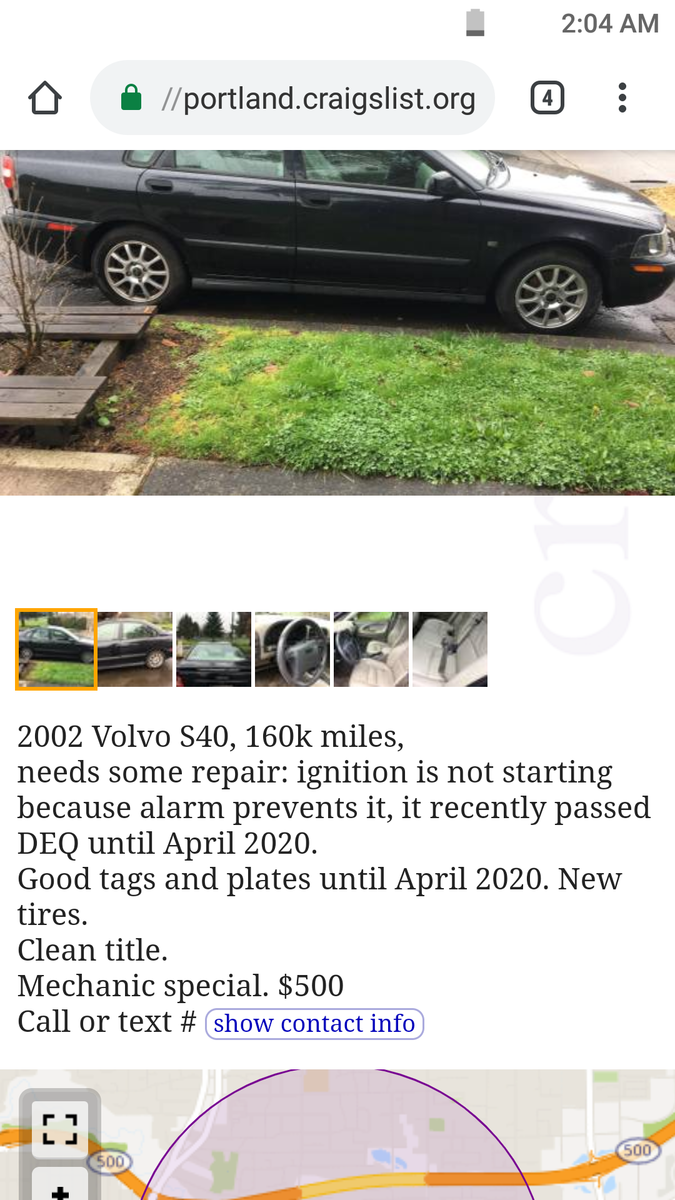Open the tab switcher showing 4 tabs
This screenshot has width=675, height=1200.
click(547, 98)
